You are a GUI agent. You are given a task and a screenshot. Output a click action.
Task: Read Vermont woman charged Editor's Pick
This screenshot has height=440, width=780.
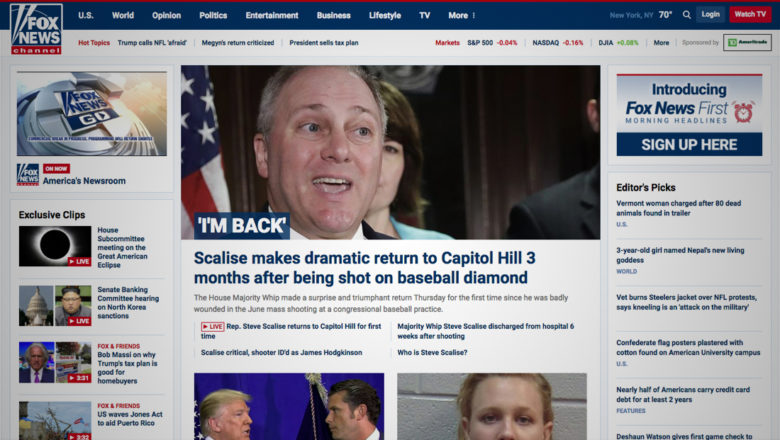coord(678,207)
